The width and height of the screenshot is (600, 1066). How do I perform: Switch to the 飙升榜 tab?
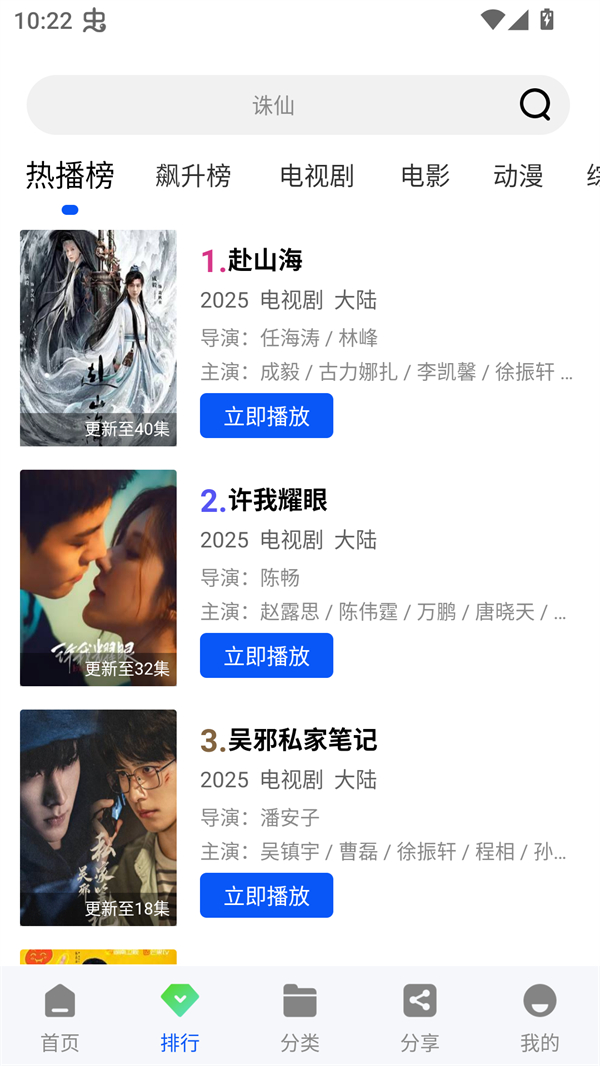193,176
